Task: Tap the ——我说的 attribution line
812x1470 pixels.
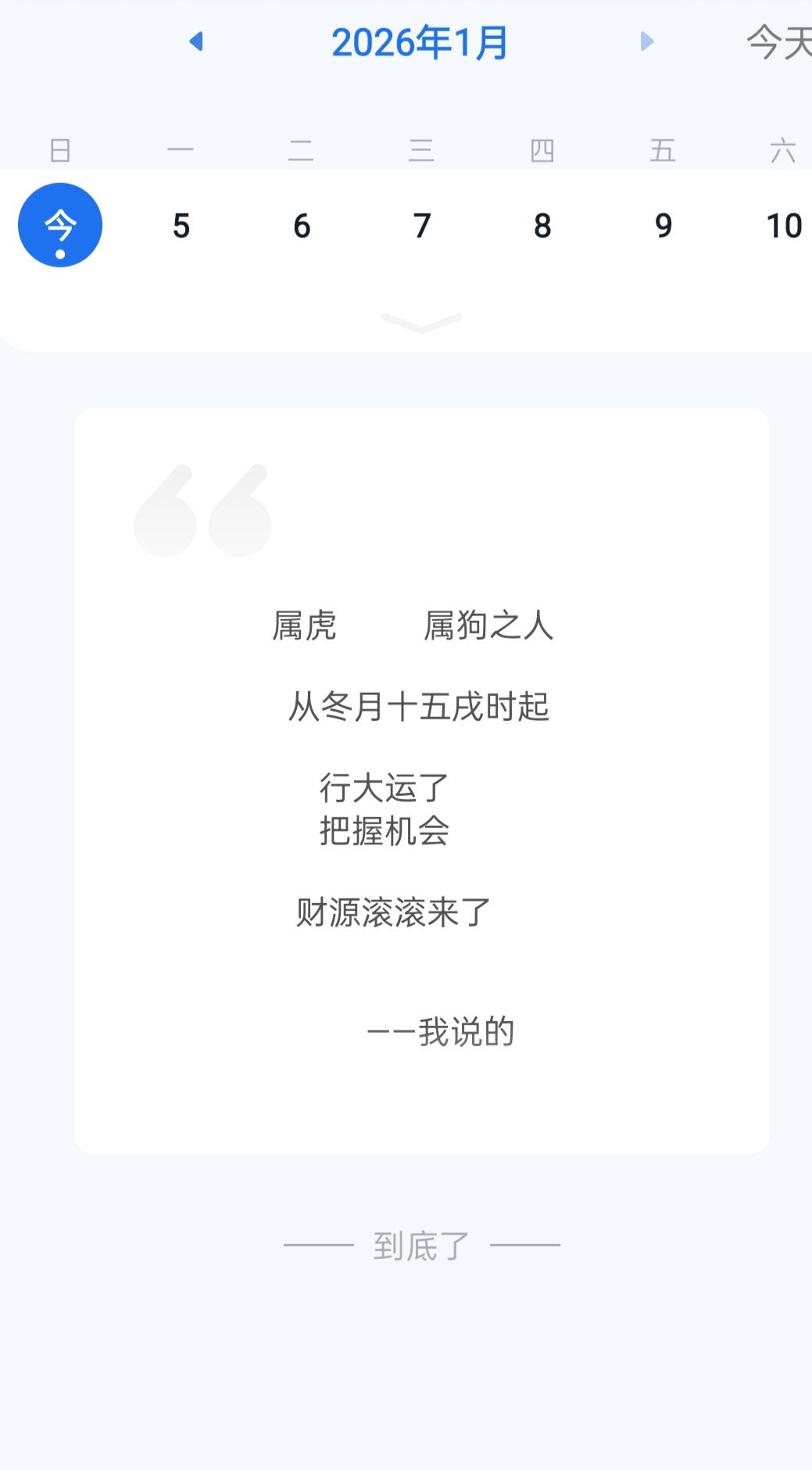Action: click(x=442, y=1031)
